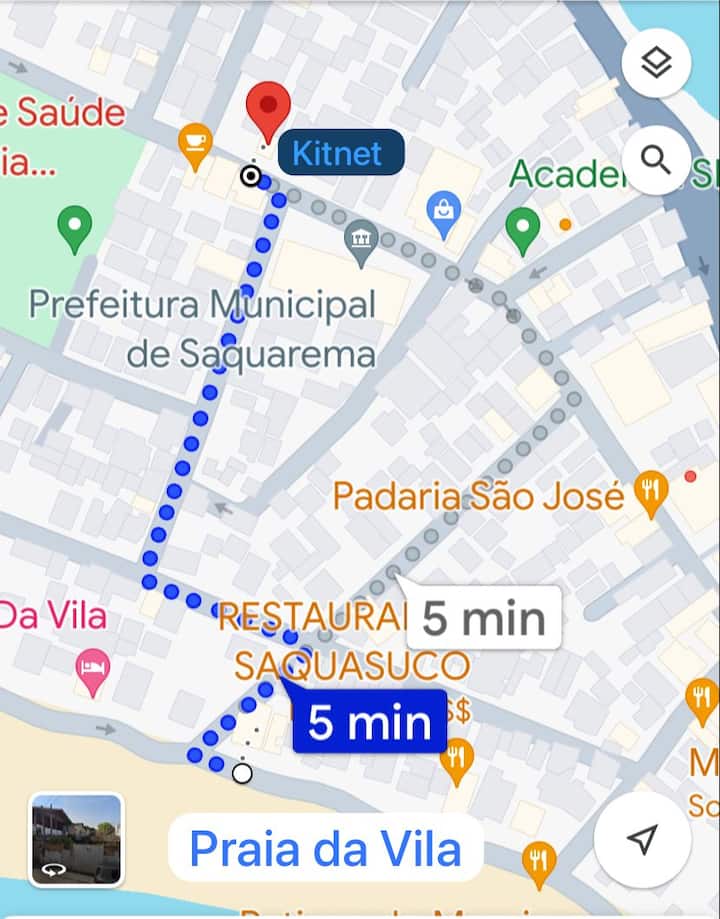This screenshot has width=720, height=919.
Task: Open the map layers selector
Action: click(656, 64)
